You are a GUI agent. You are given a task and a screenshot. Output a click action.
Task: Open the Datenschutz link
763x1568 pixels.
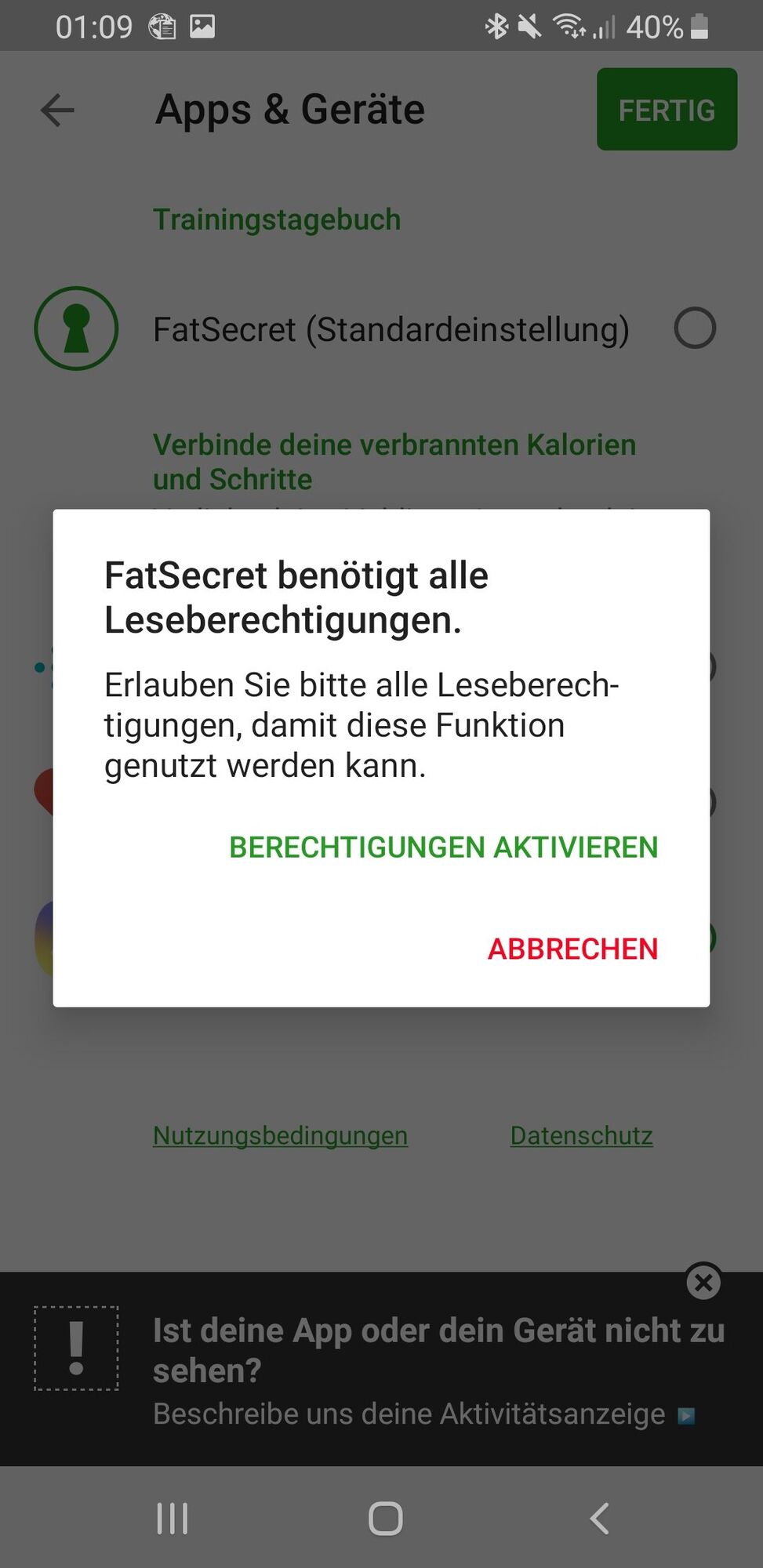[581, 1135]
